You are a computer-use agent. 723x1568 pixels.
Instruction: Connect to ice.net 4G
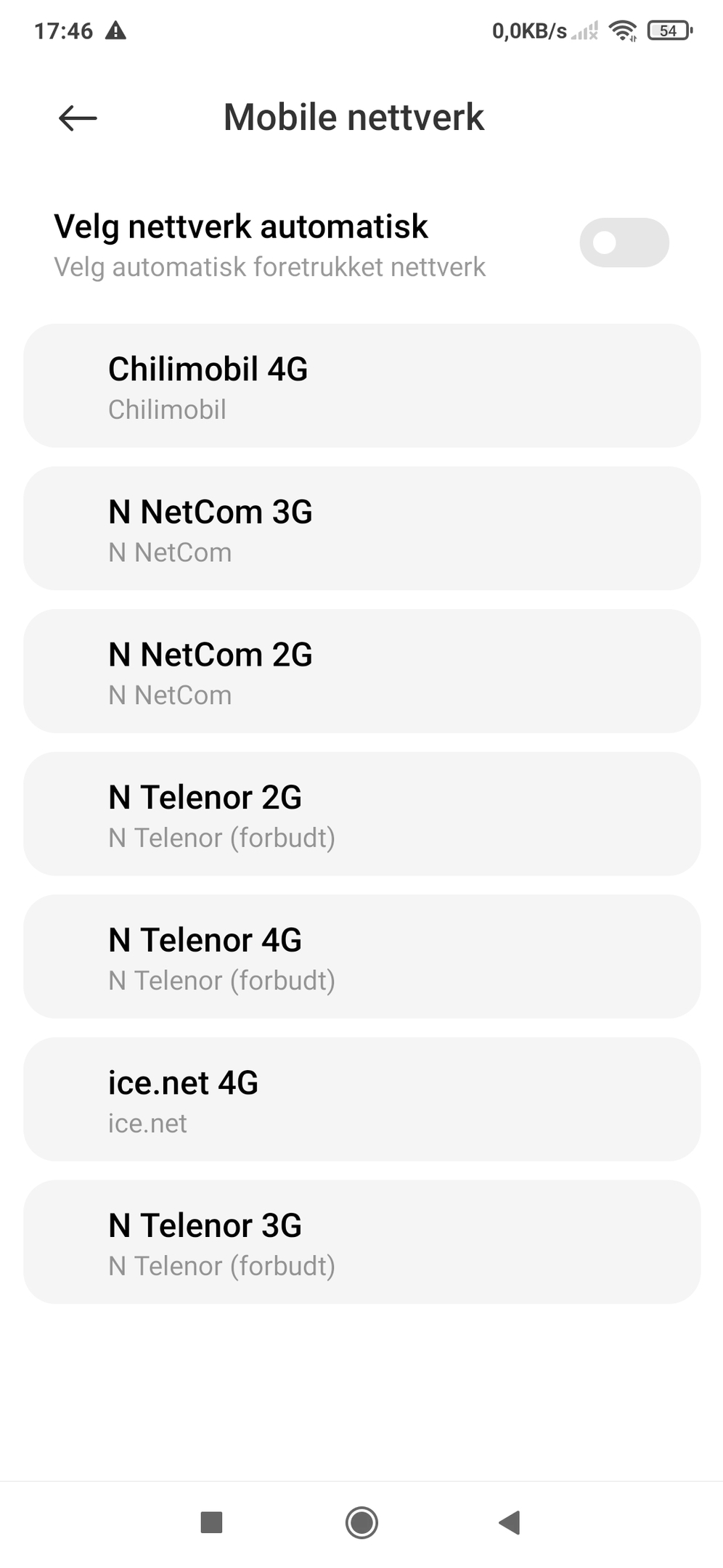pyautogui.click(x=361, y=1099)
